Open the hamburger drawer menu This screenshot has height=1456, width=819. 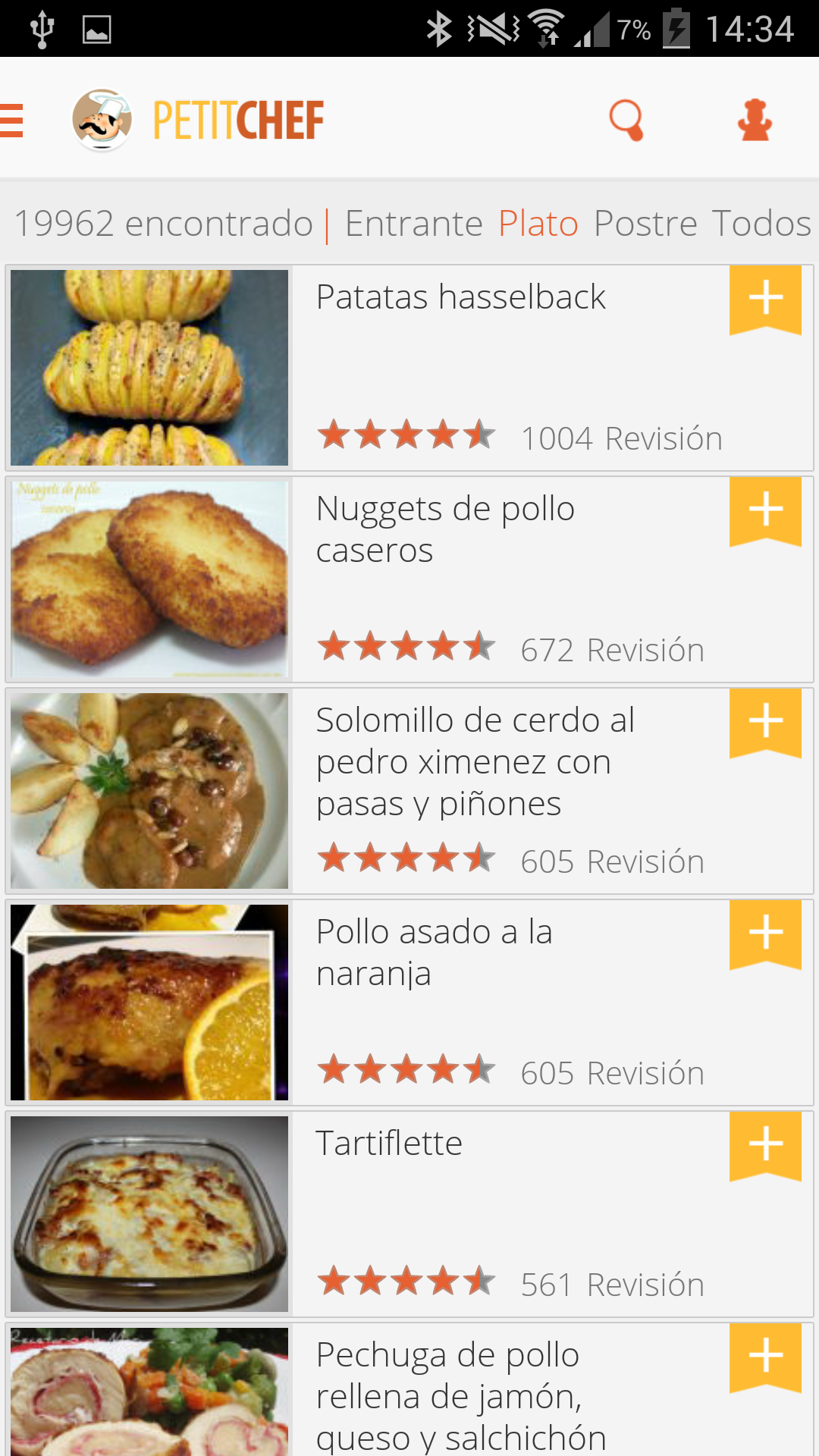12,121
